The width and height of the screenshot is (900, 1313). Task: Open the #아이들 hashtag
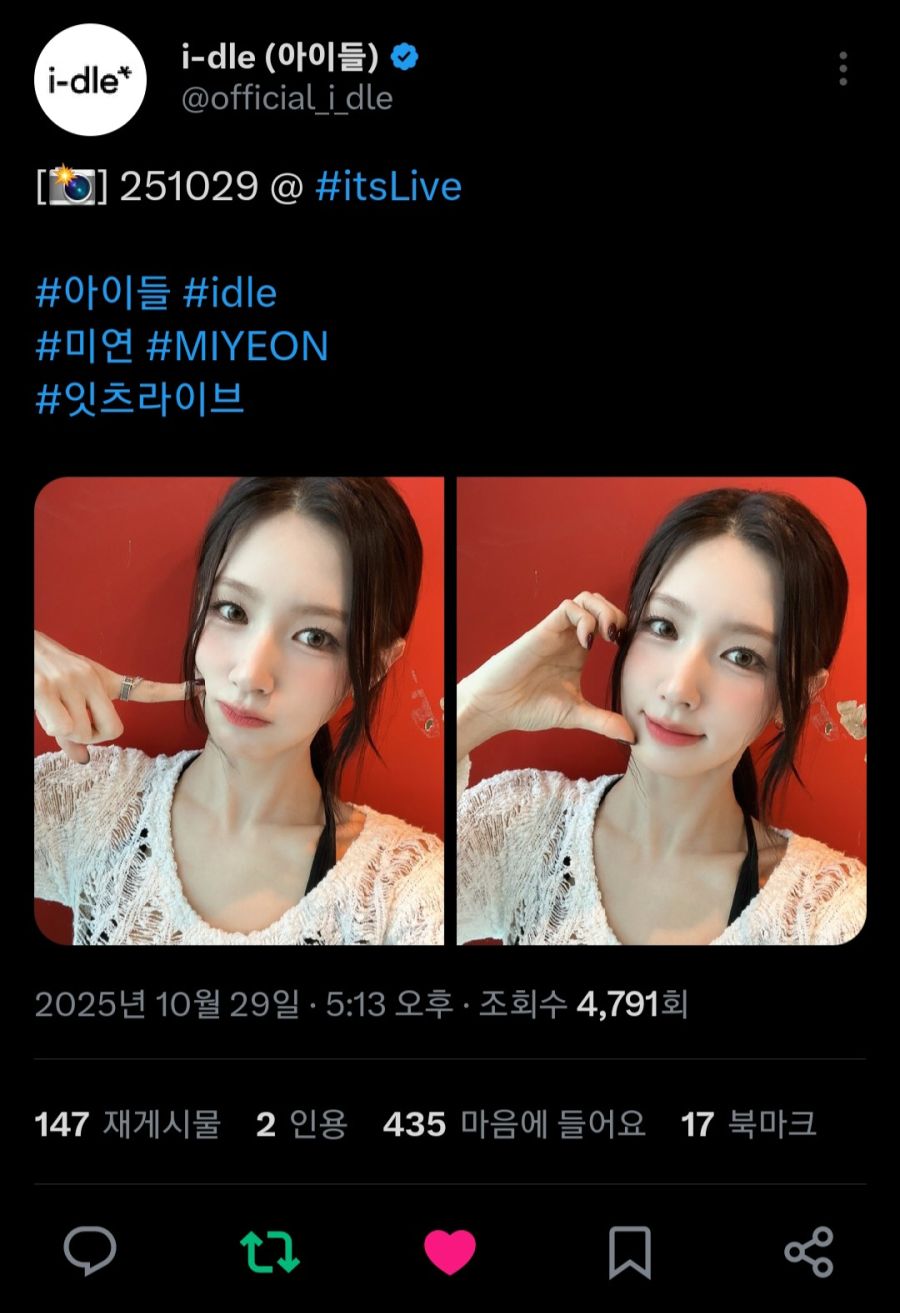(102, 294)
